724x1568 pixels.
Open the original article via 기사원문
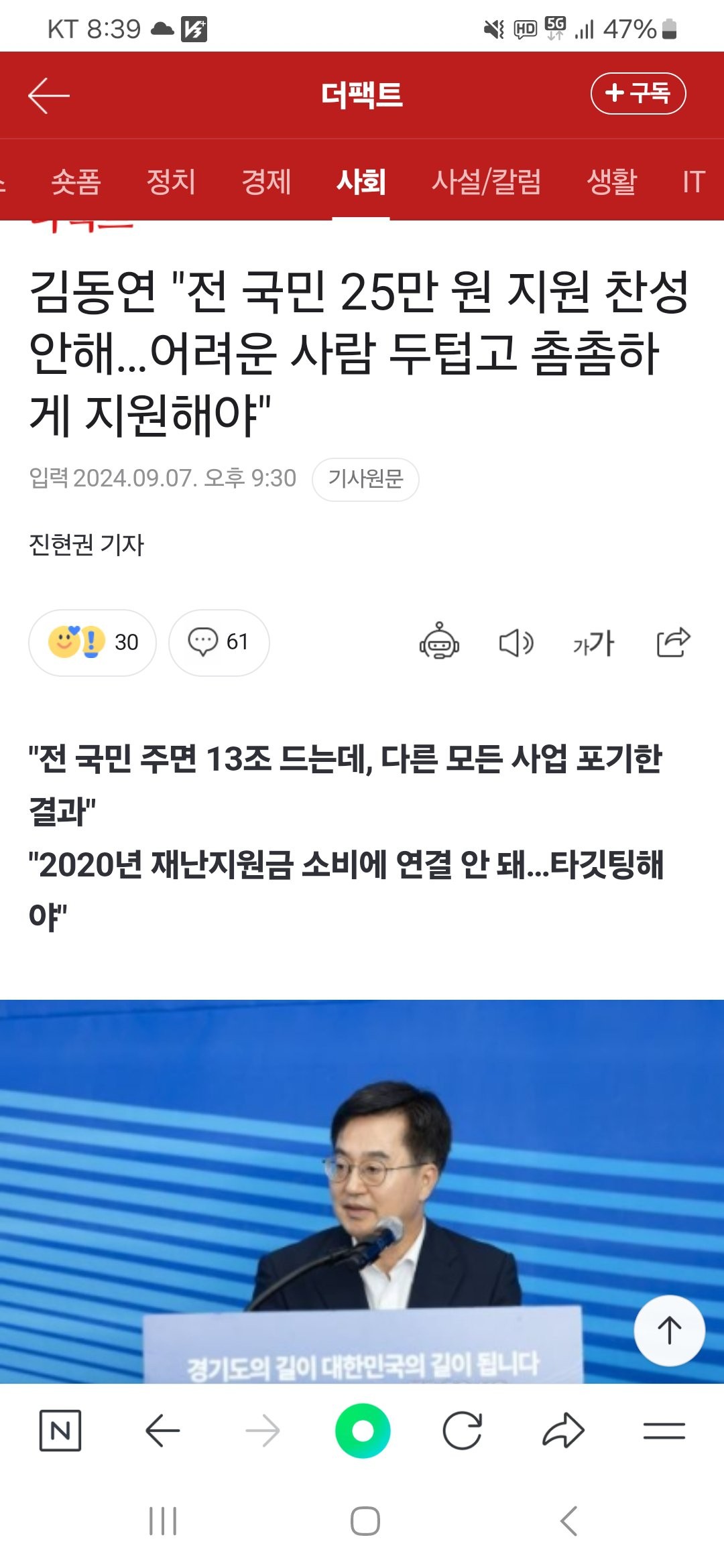[x=365, y=479]
